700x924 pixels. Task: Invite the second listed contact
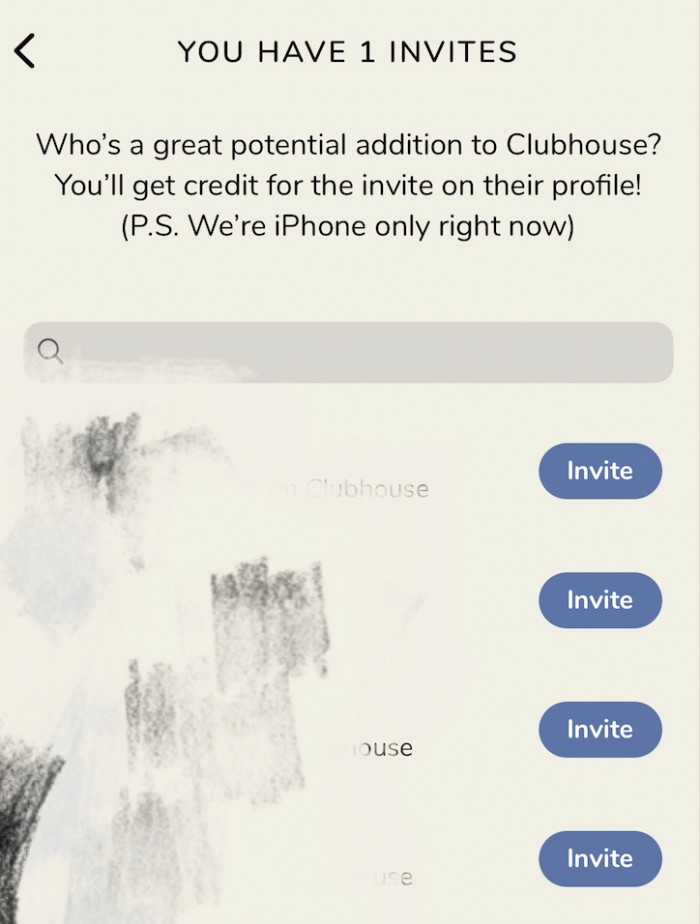click(x=600, y=600)
